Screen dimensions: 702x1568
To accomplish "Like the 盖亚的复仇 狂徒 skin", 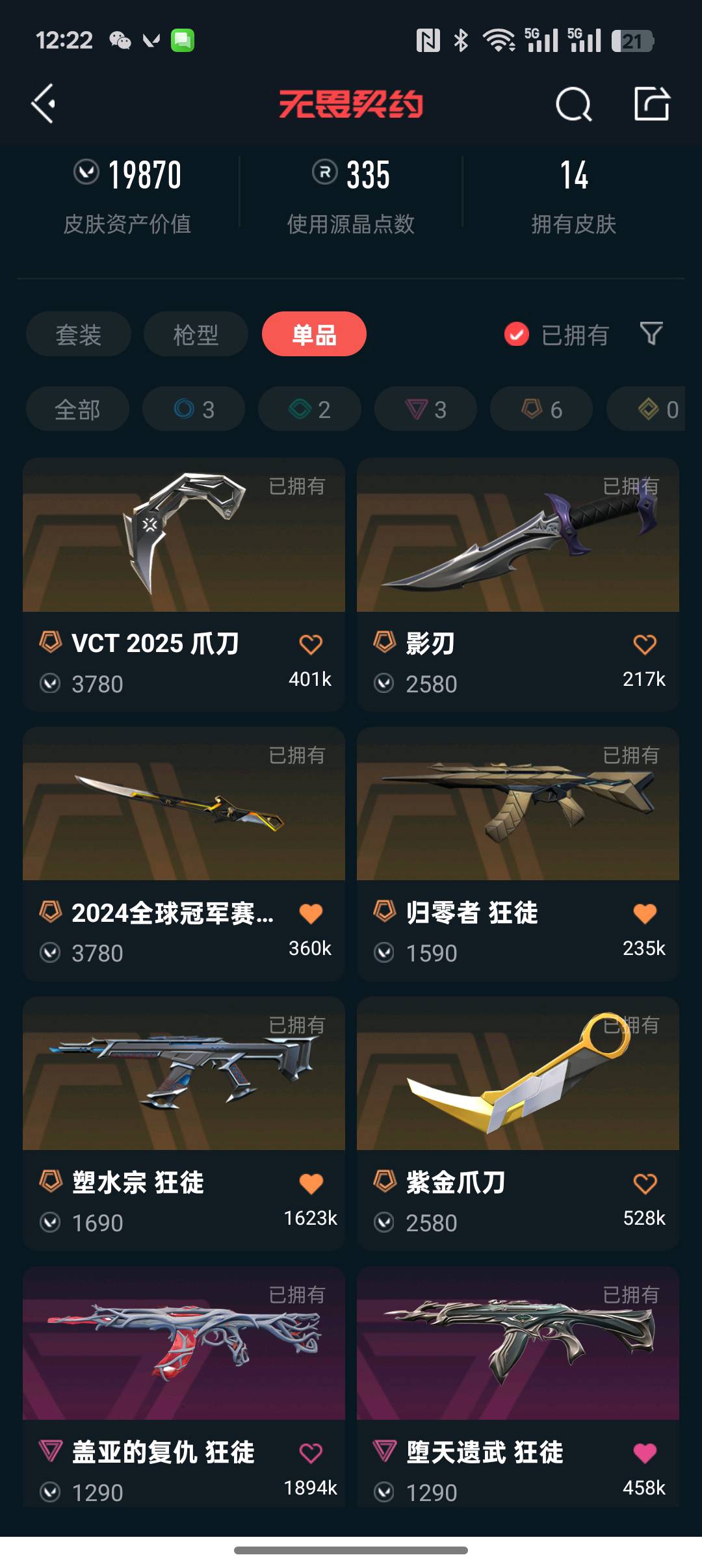I will tap(311, 1452).
